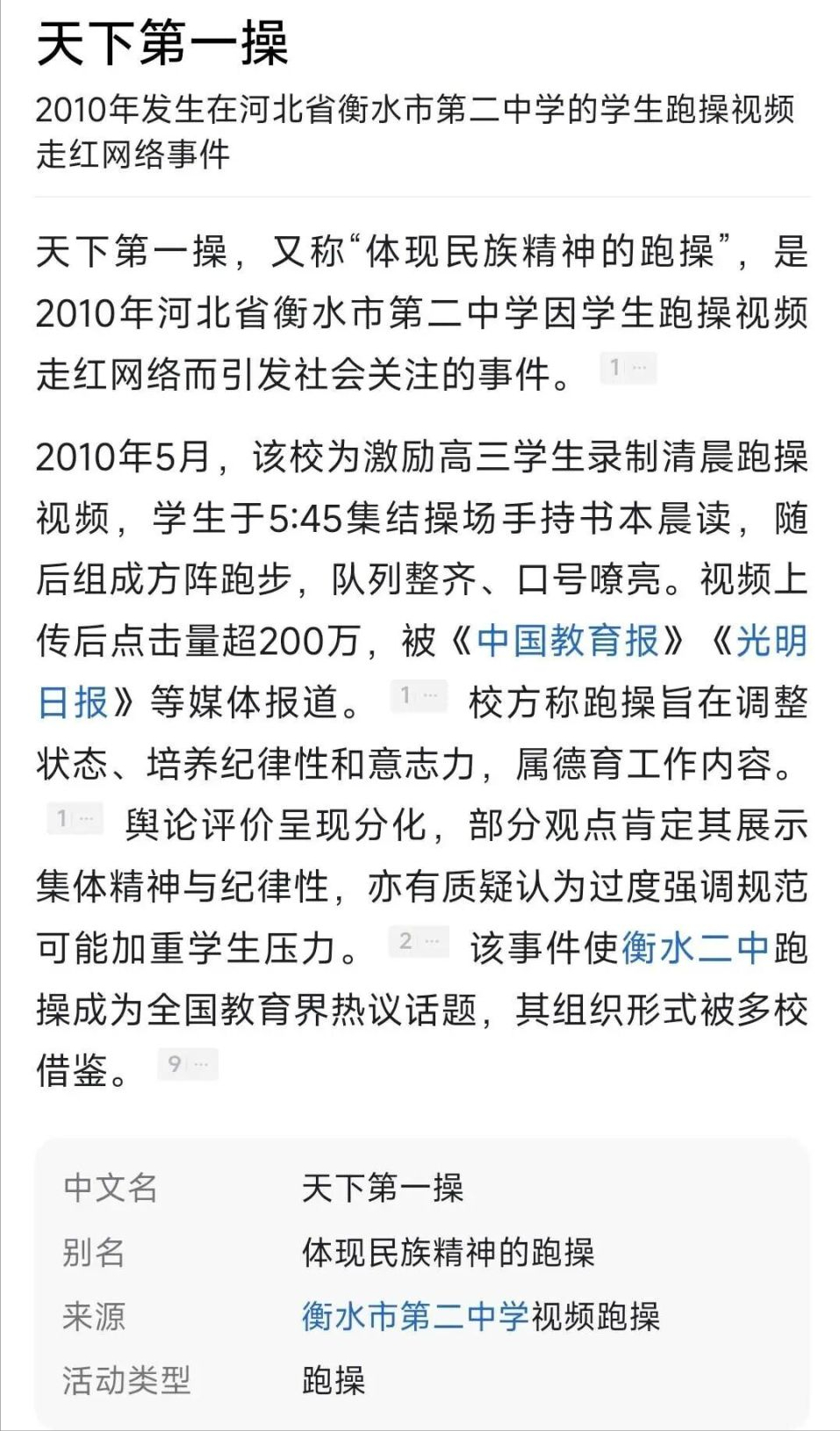Screen dimensions: 840x1431
Task: View reference 9 after 借鉴
Action: click(x=187, y=1065)
